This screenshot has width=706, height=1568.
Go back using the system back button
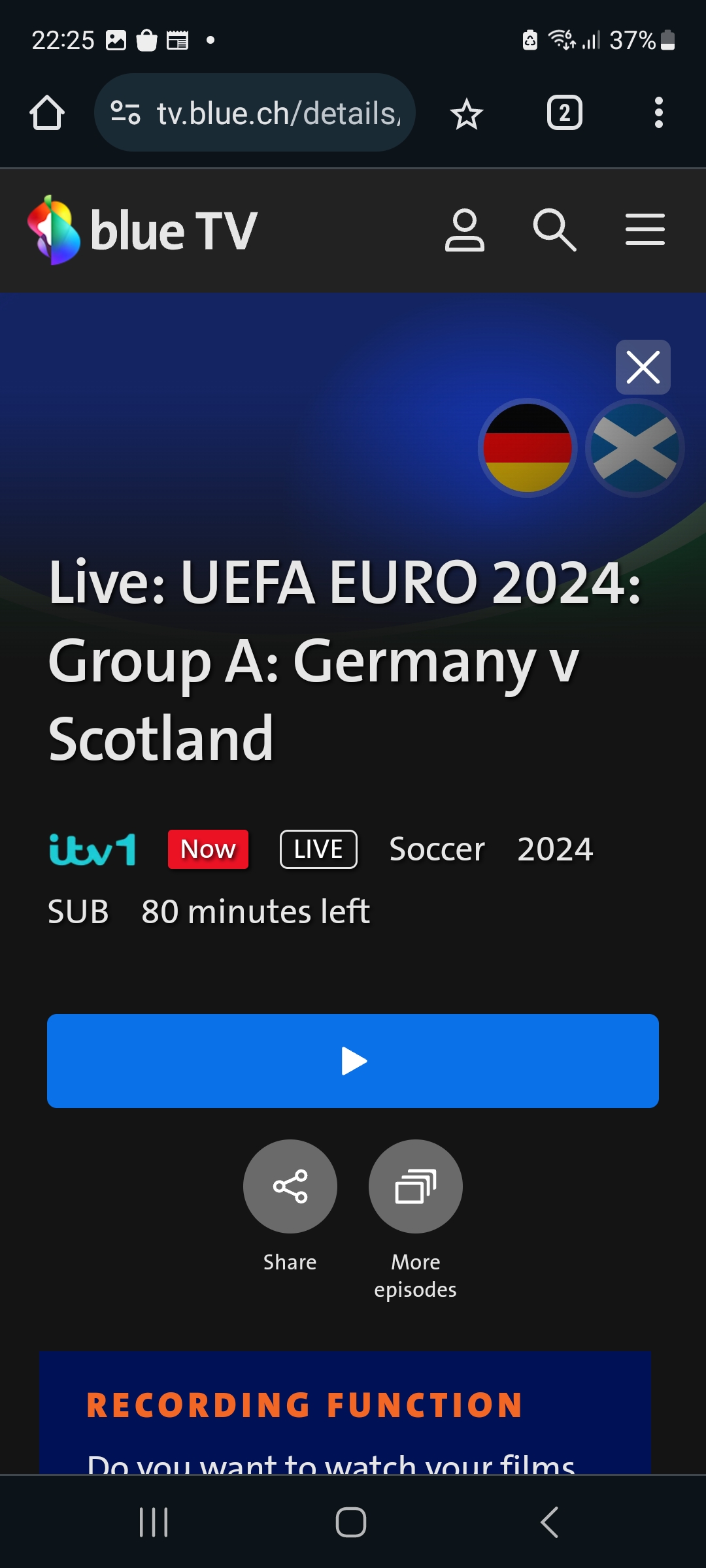click(549, 1522)
